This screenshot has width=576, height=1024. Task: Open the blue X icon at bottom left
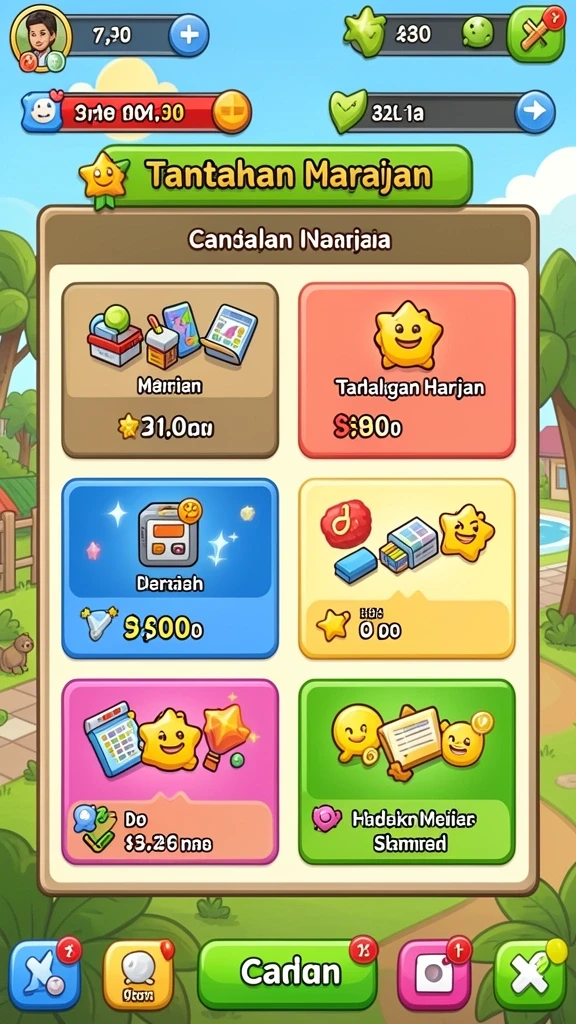[x=44, y=974]
